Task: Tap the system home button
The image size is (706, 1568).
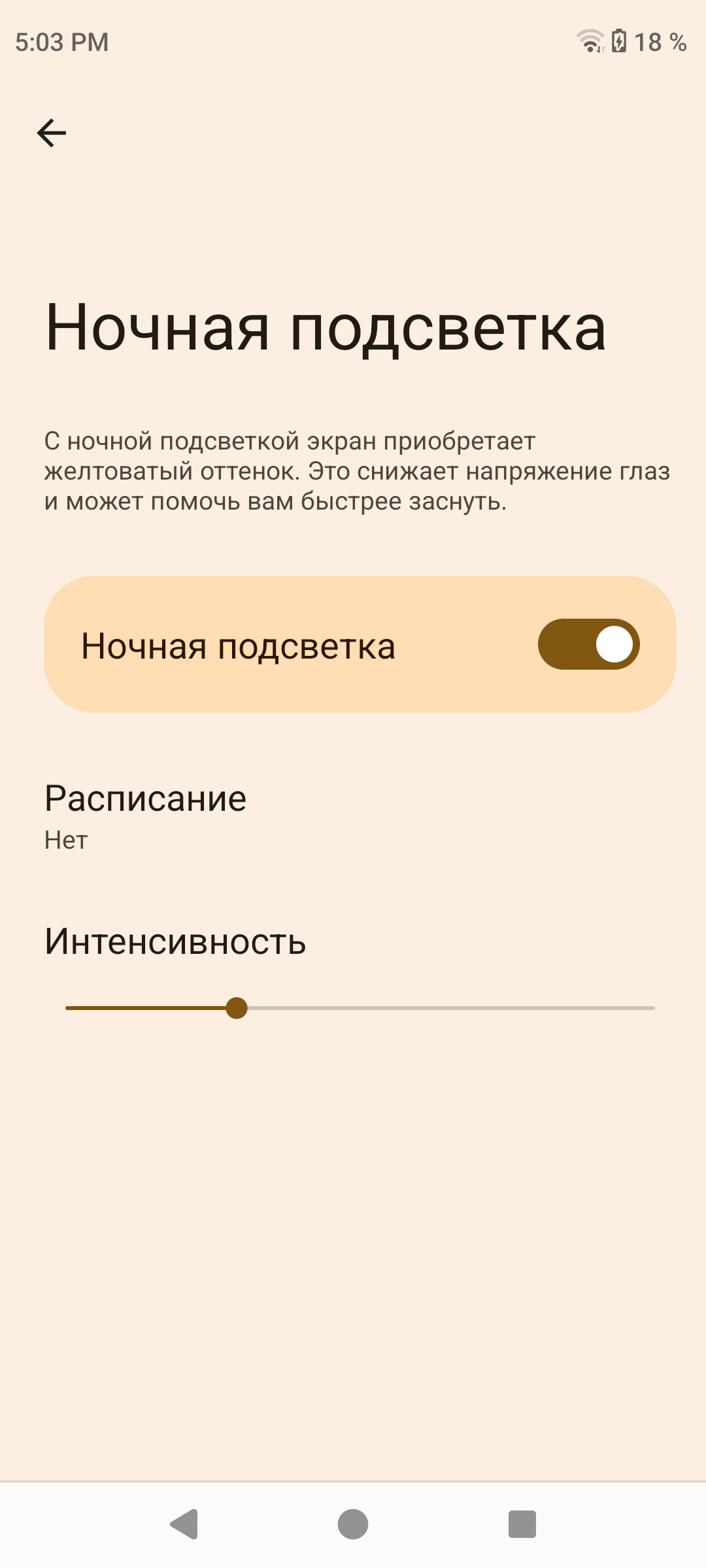Action: (353, 1524)
